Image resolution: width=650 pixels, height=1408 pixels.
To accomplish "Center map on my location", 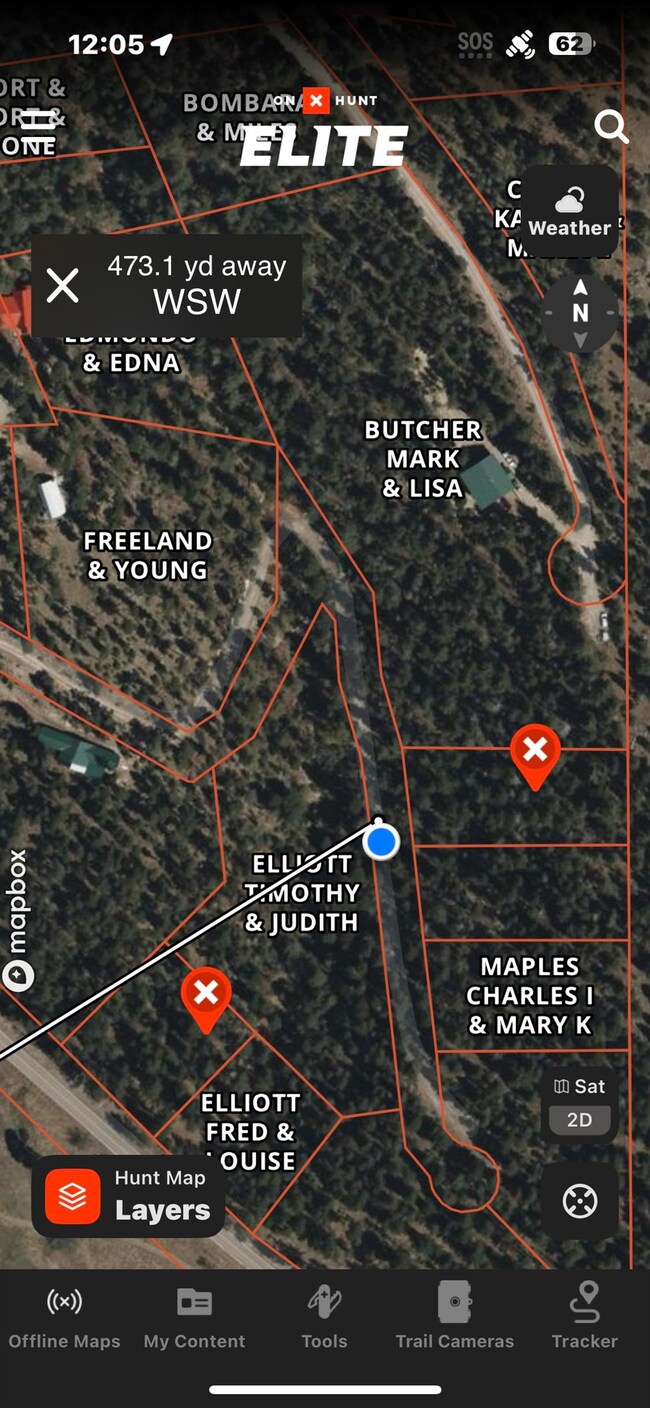I will click(580, 1201).
